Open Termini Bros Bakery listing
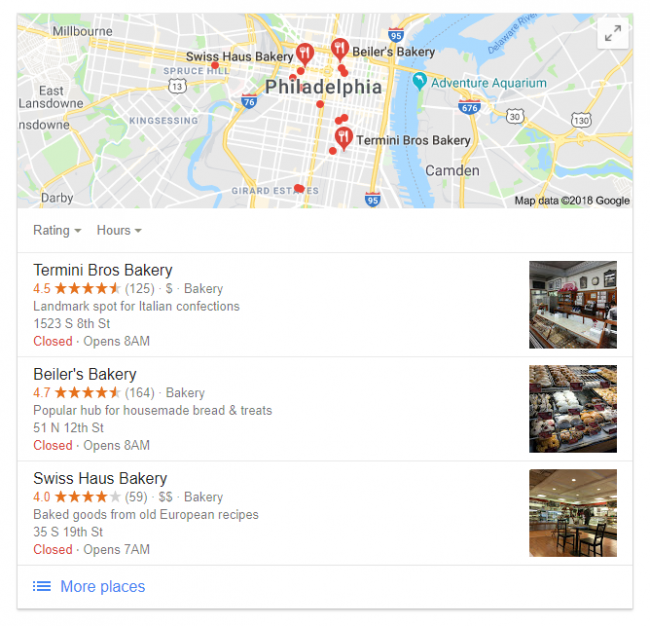The image size is (650, 626). point(103,270)
